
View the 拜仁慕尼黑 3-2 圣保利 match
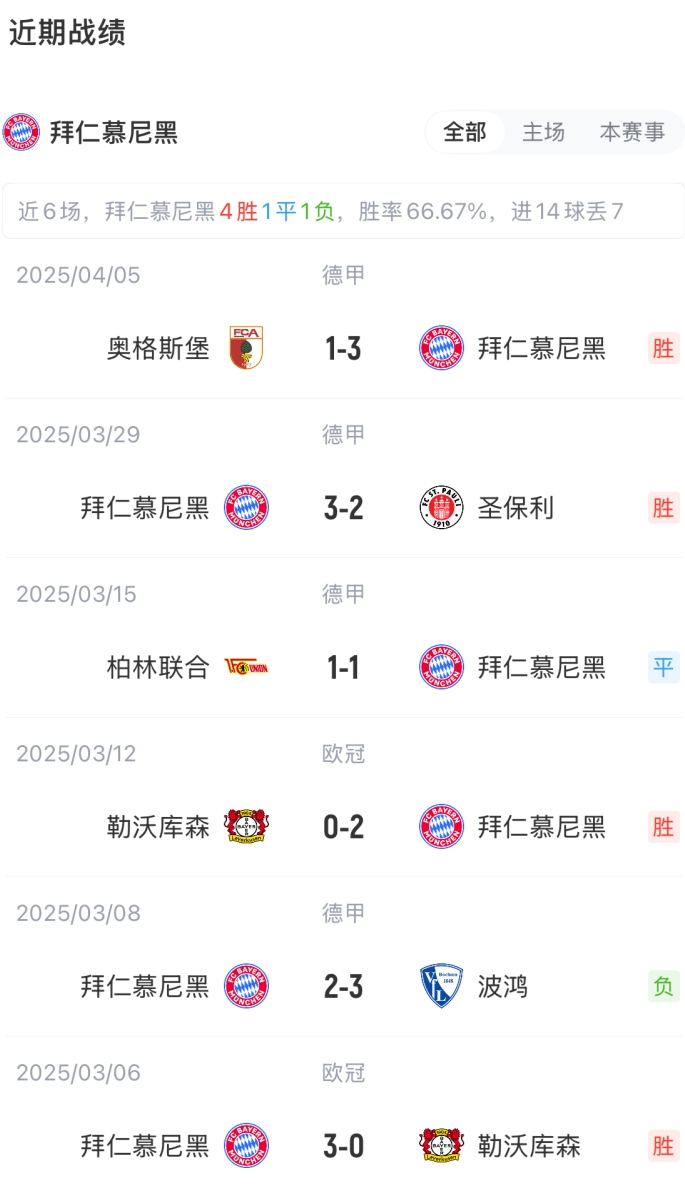[x=343, y=508]
